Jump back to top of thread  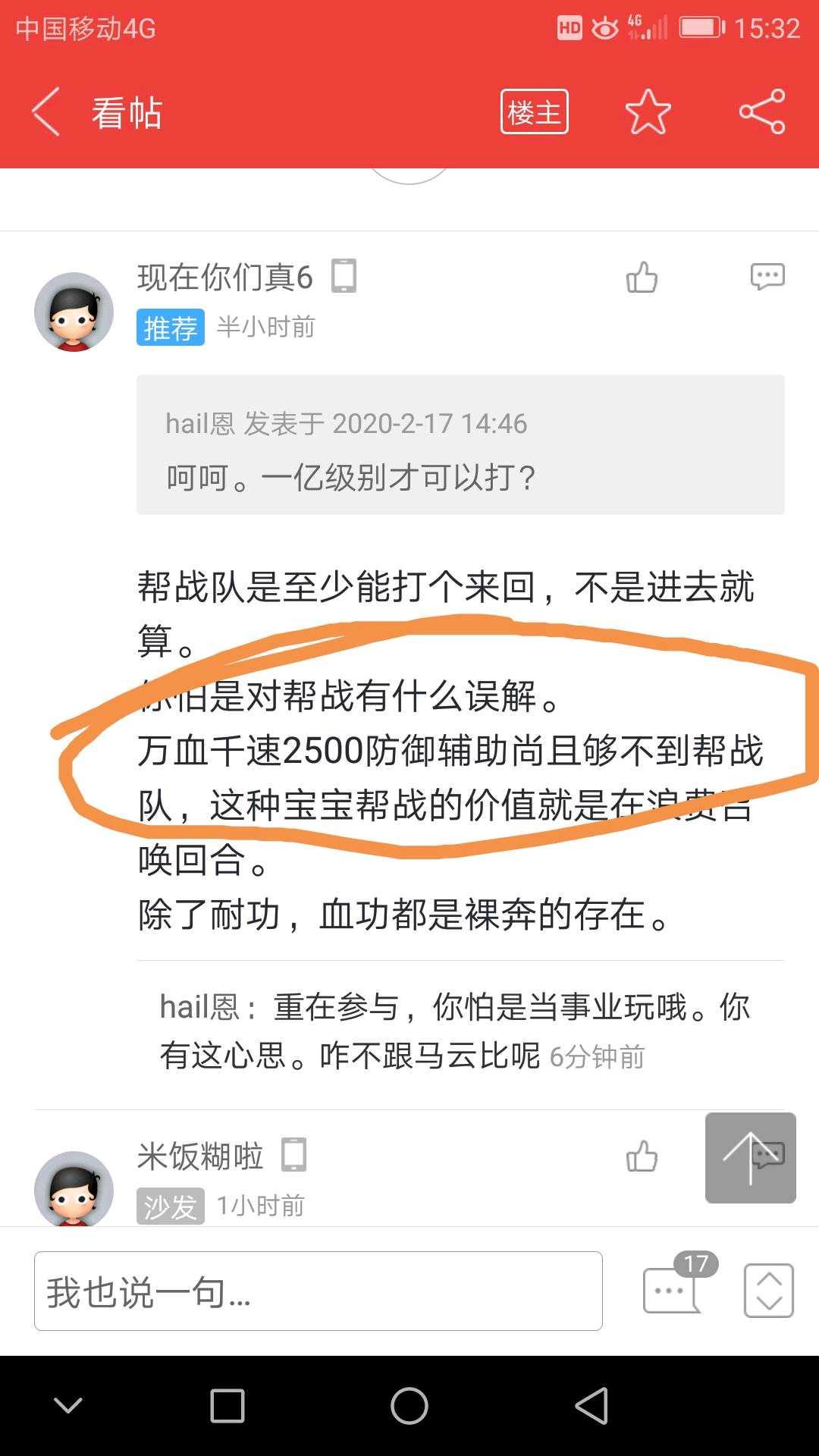(750, 1157)
